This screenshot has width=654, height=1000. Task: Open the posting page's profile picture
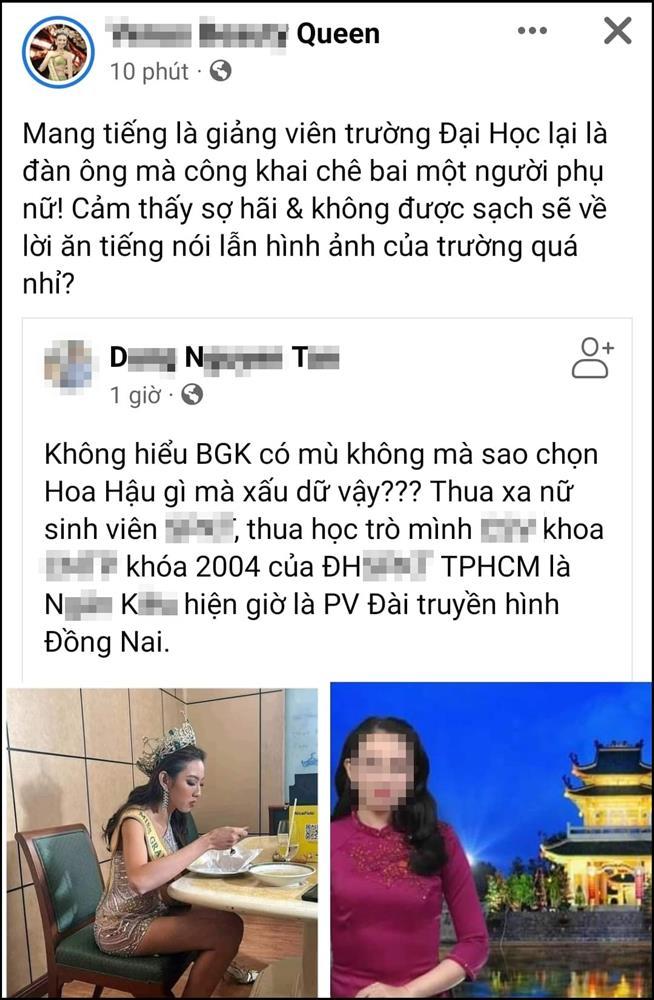[59, 50]
